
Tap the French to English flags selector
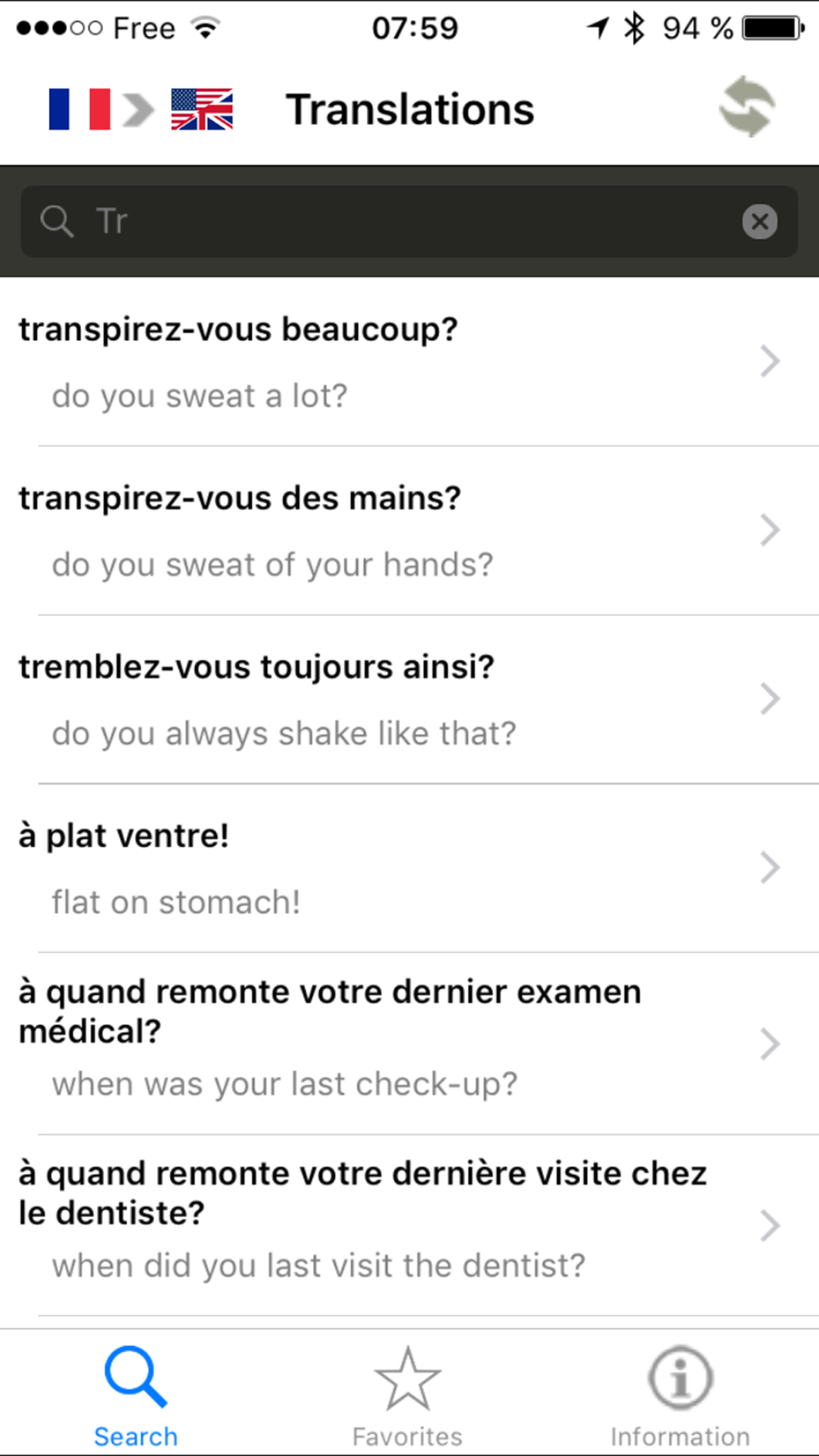point(141,110)
